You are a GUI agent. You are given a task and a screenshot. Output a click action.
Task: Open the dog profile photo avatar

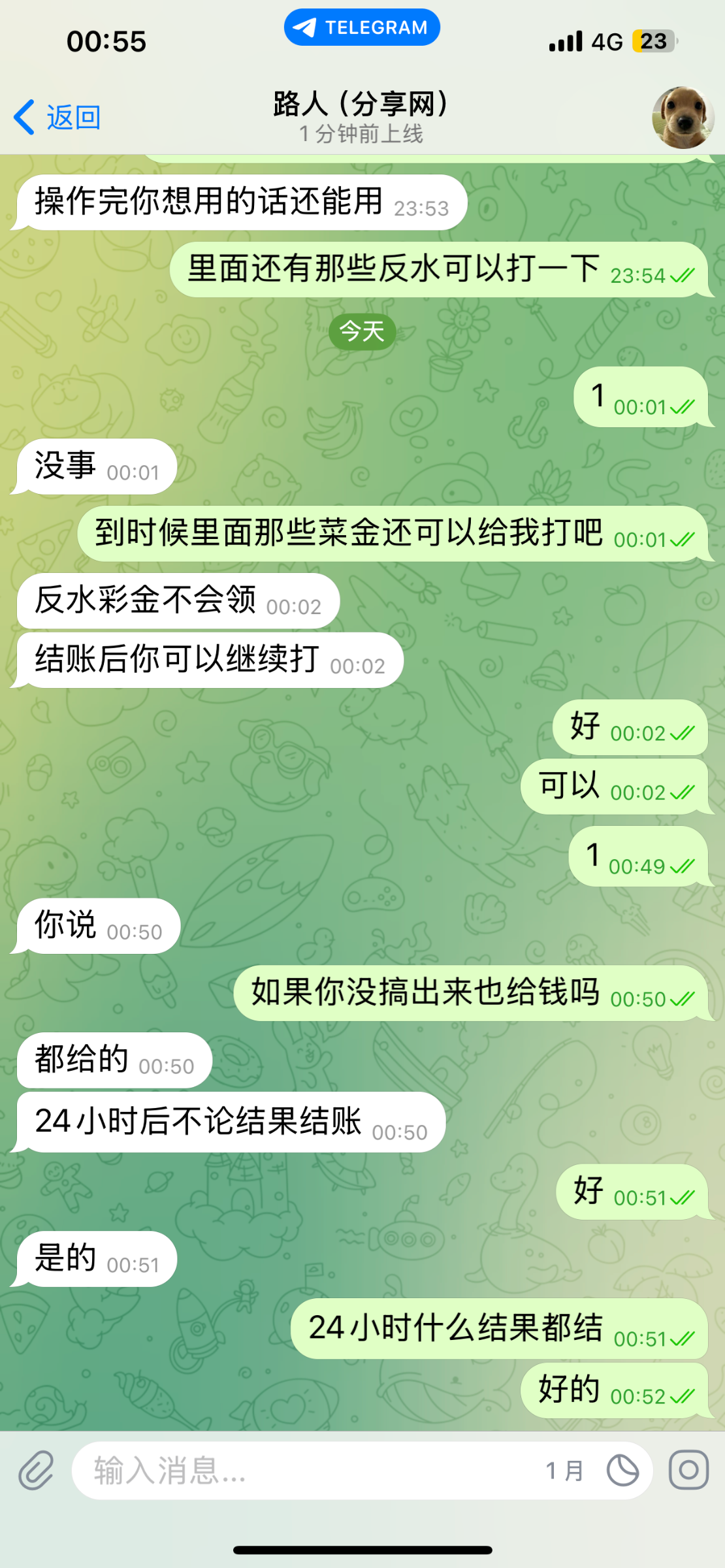click(x=683, y=118)
